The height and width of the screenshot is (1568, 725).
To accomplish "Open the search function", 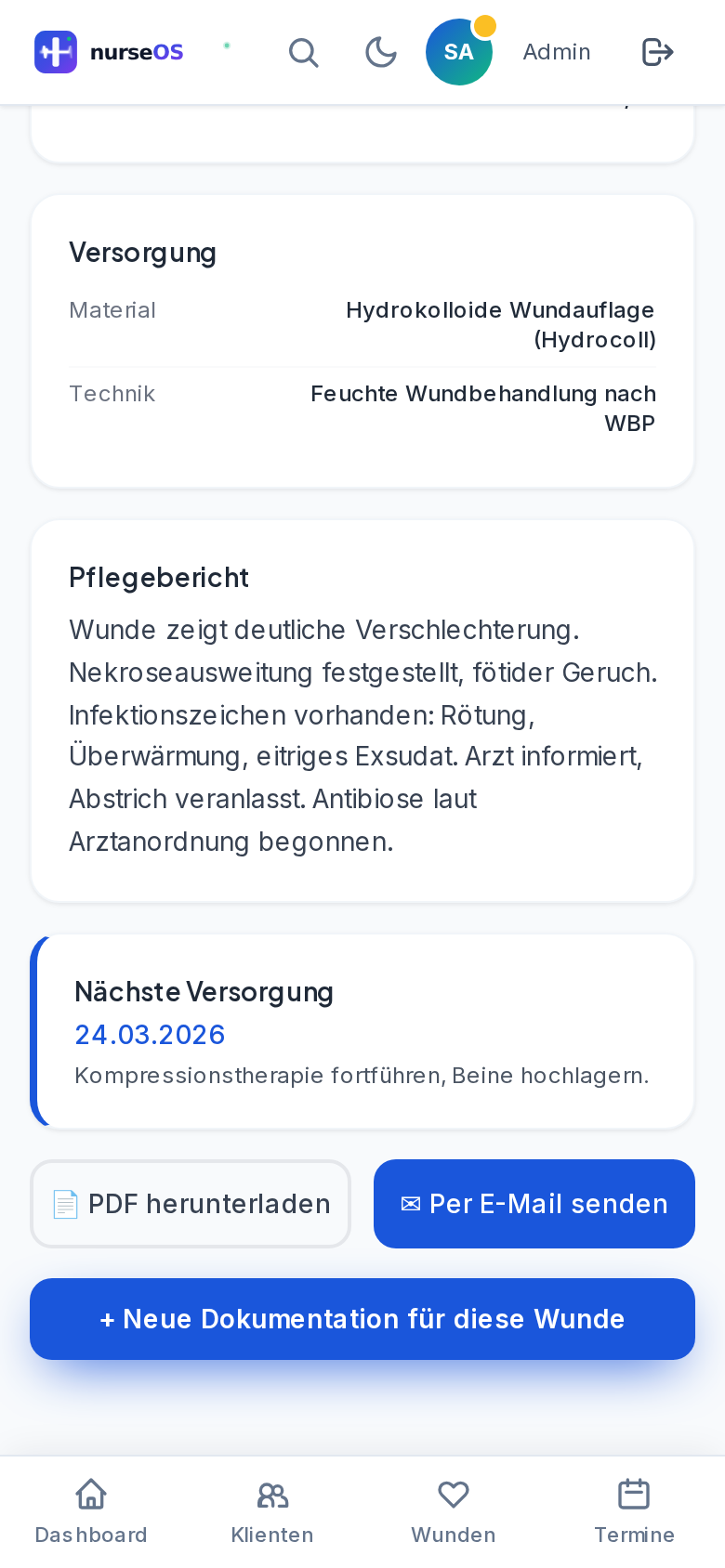I will (x=303, y=52).
